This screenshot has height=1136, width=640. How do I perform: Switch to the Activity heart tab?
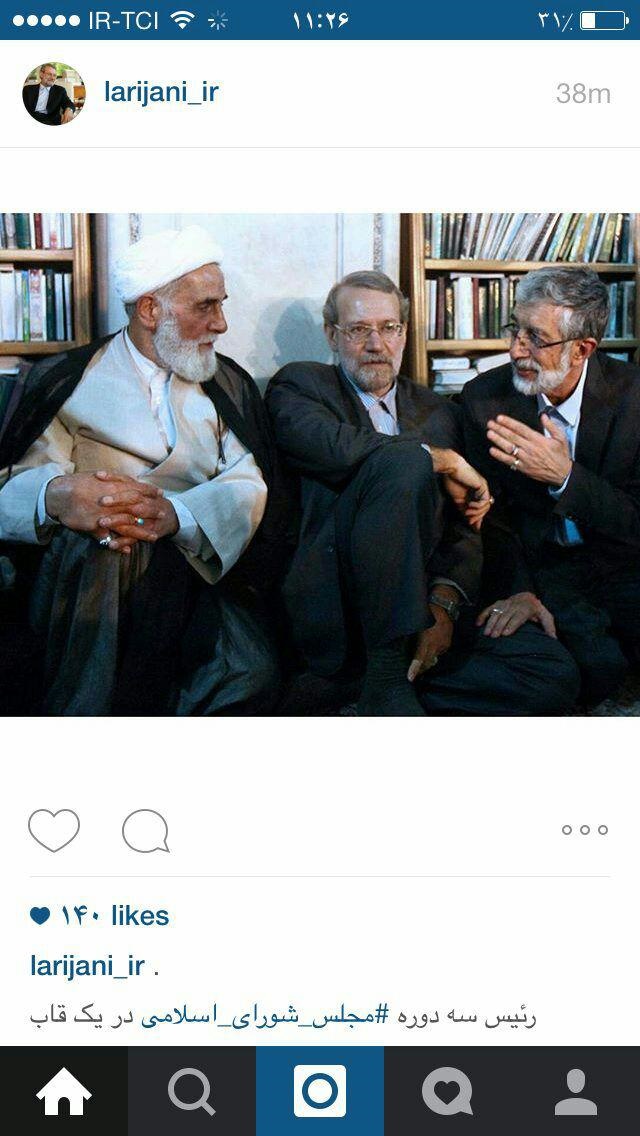(447, 1091)
